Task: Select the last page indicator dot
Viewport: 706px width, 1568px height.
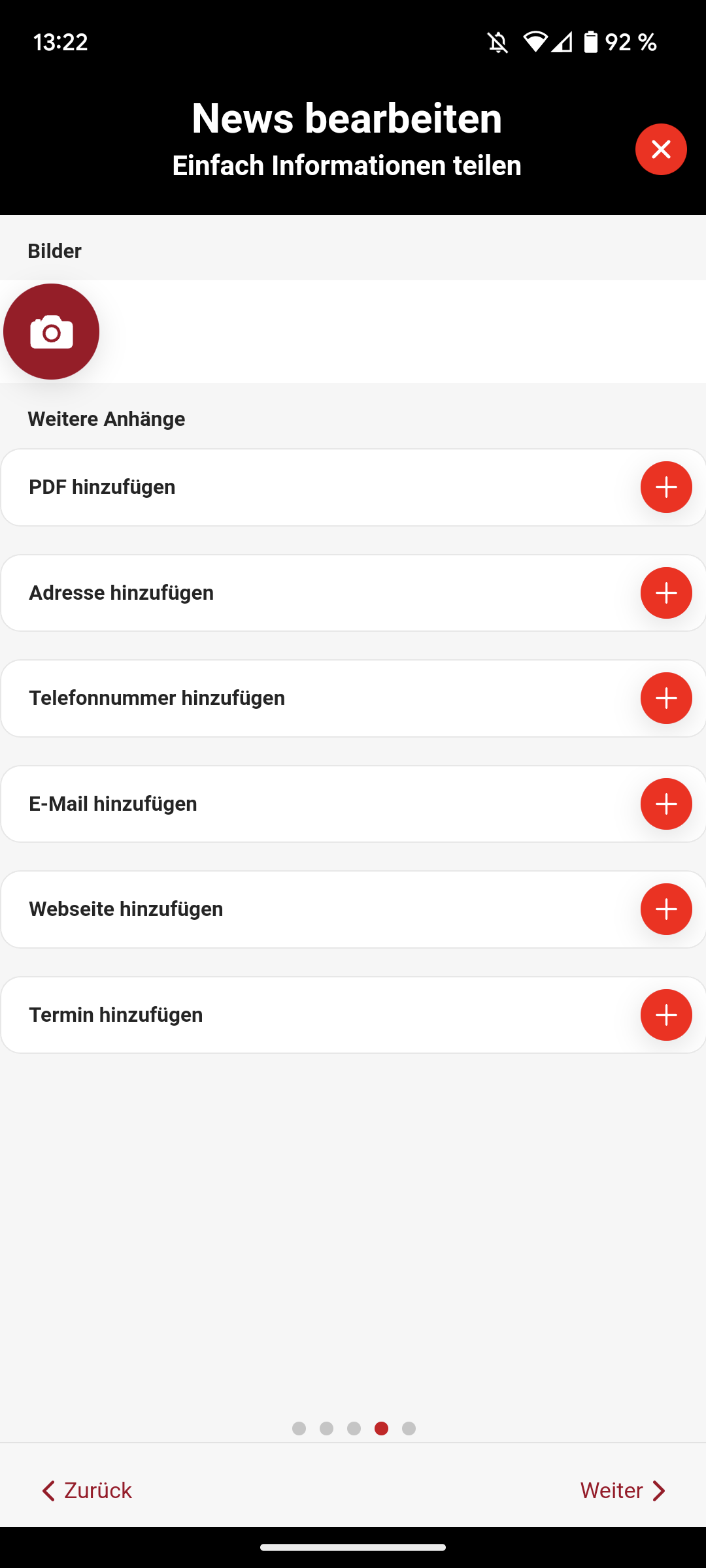Action: [409, 1428]
